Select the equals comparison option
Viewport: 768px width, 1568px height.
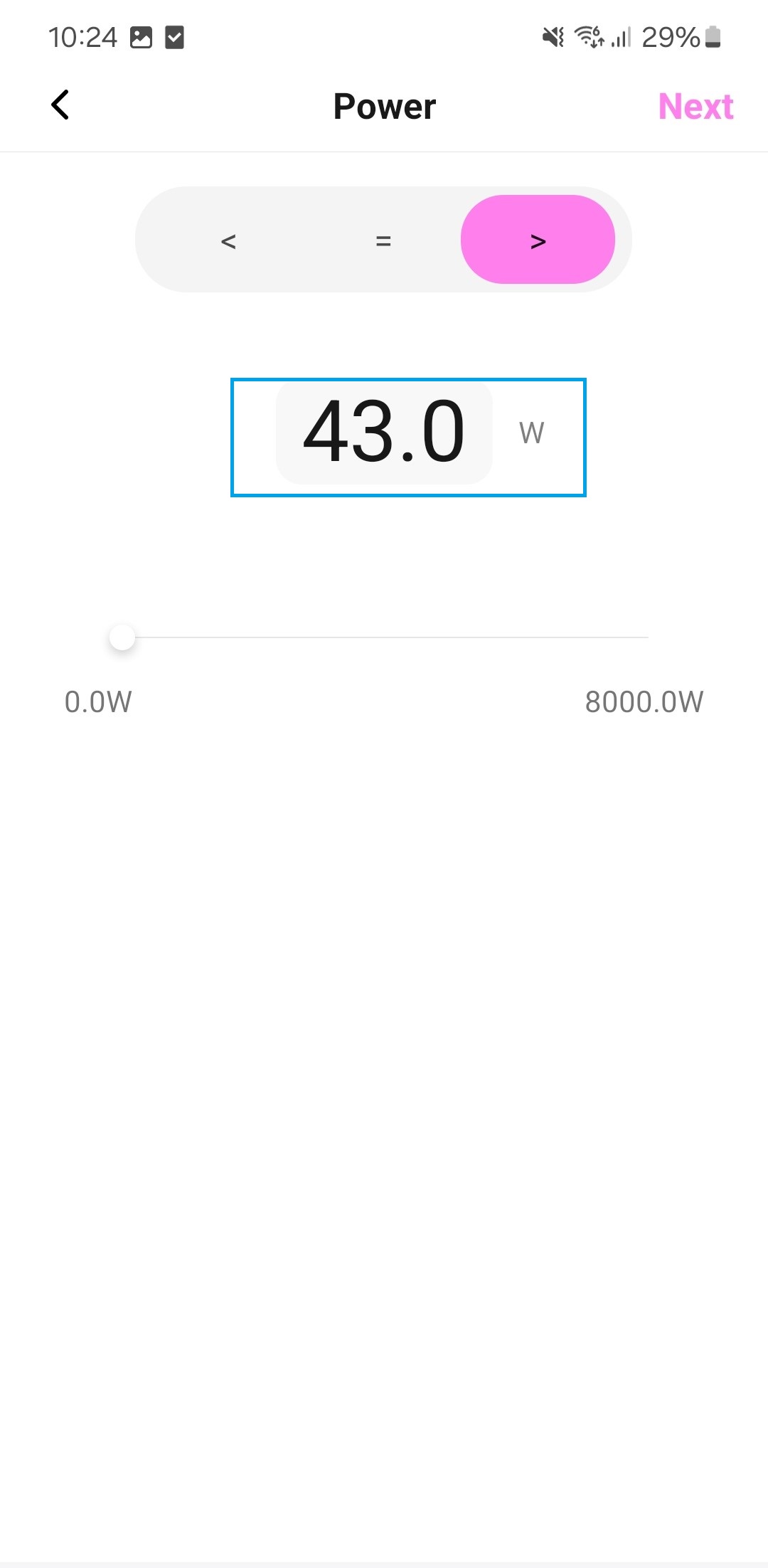[x=383, y=240]
